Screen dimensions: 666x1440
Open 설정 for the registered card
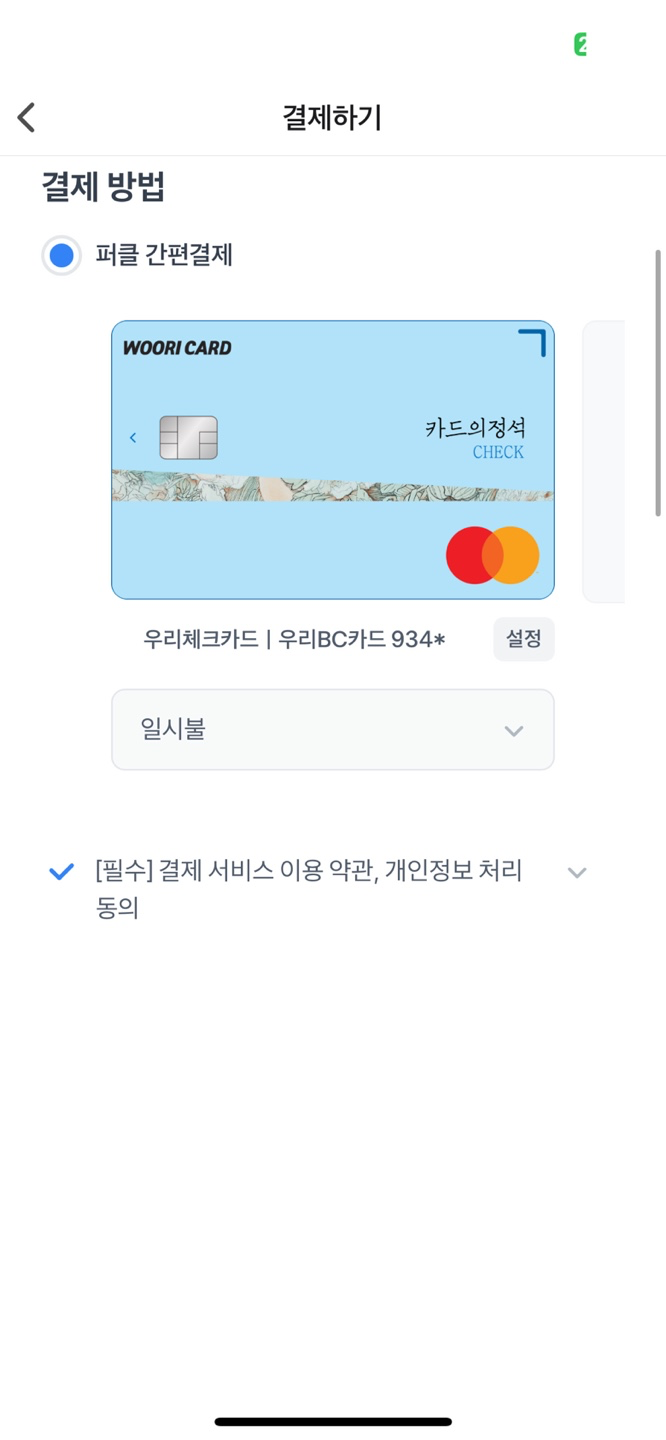click(523, 639)
